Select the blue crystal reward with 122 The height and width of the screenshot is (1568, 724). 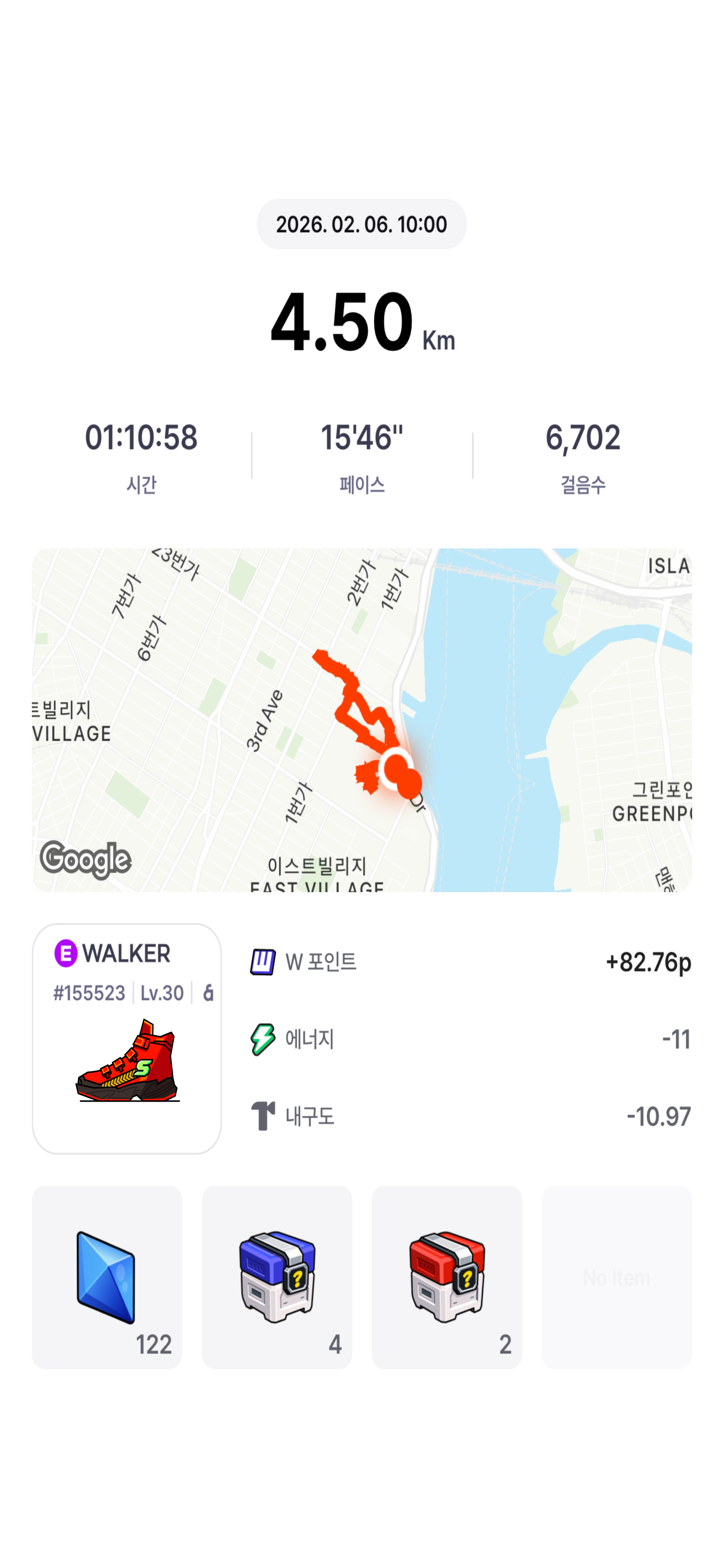[x=107, y=1277]
